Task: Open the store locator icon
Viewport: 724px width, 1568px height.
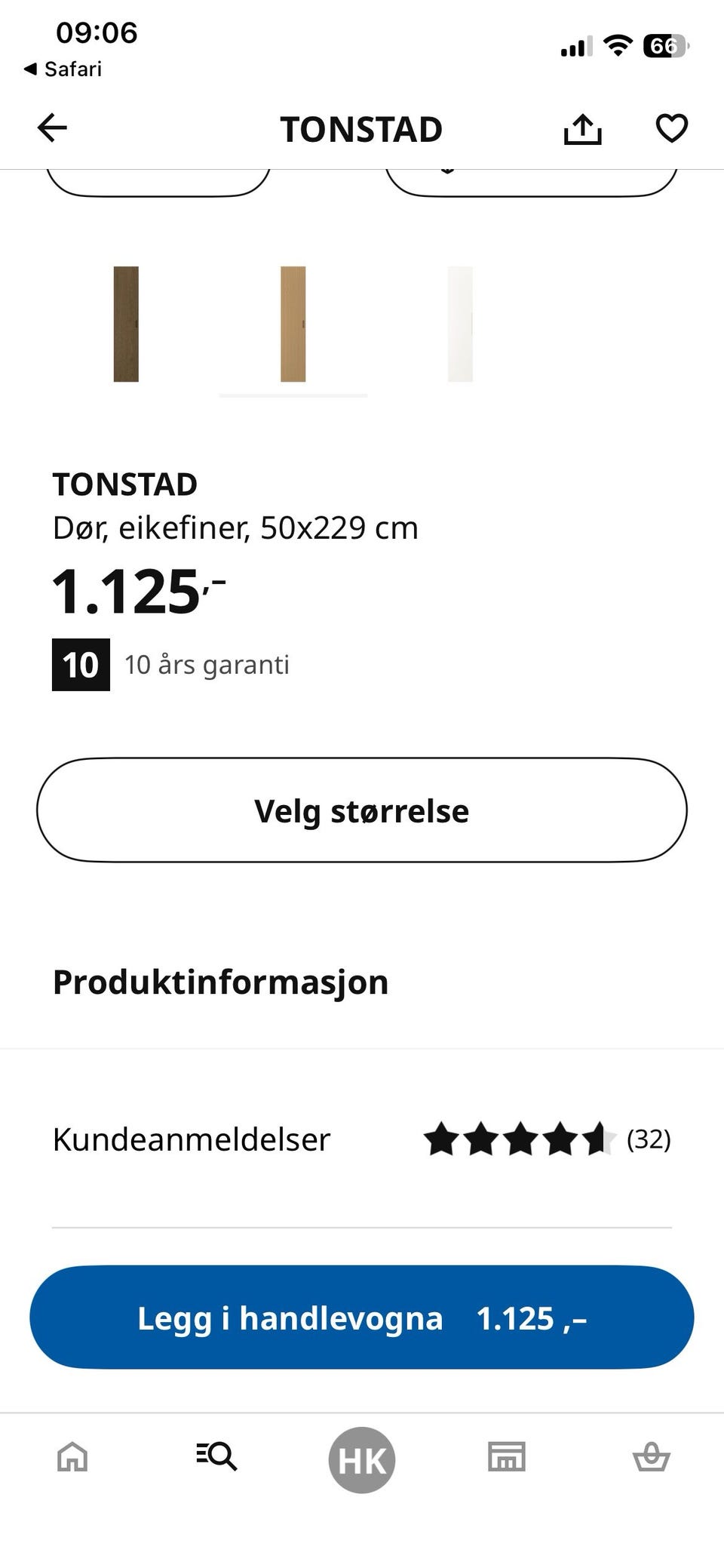Action: tap(507, 1457)
